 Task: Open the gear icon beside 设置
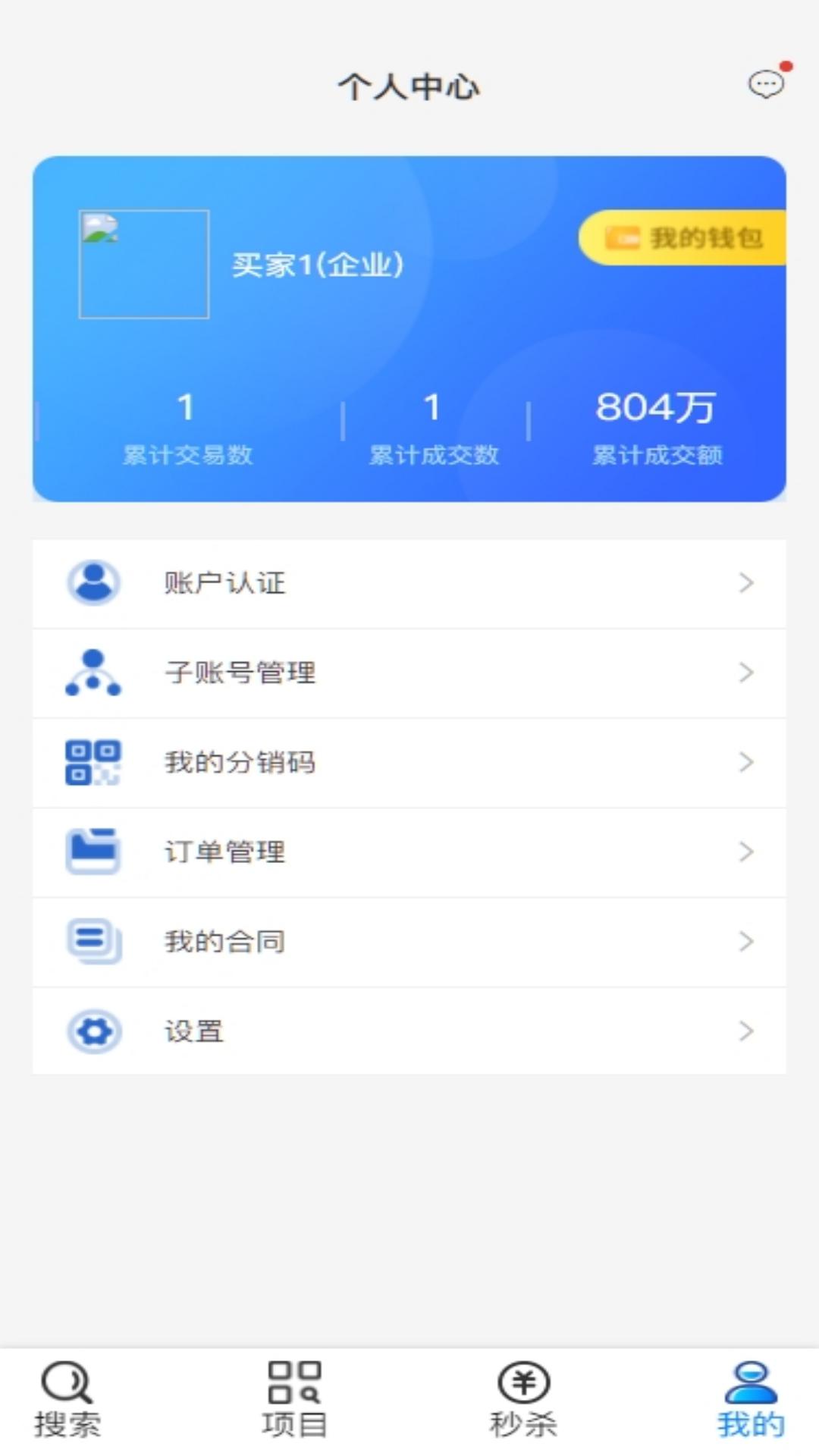click(x=93, y=1031)
